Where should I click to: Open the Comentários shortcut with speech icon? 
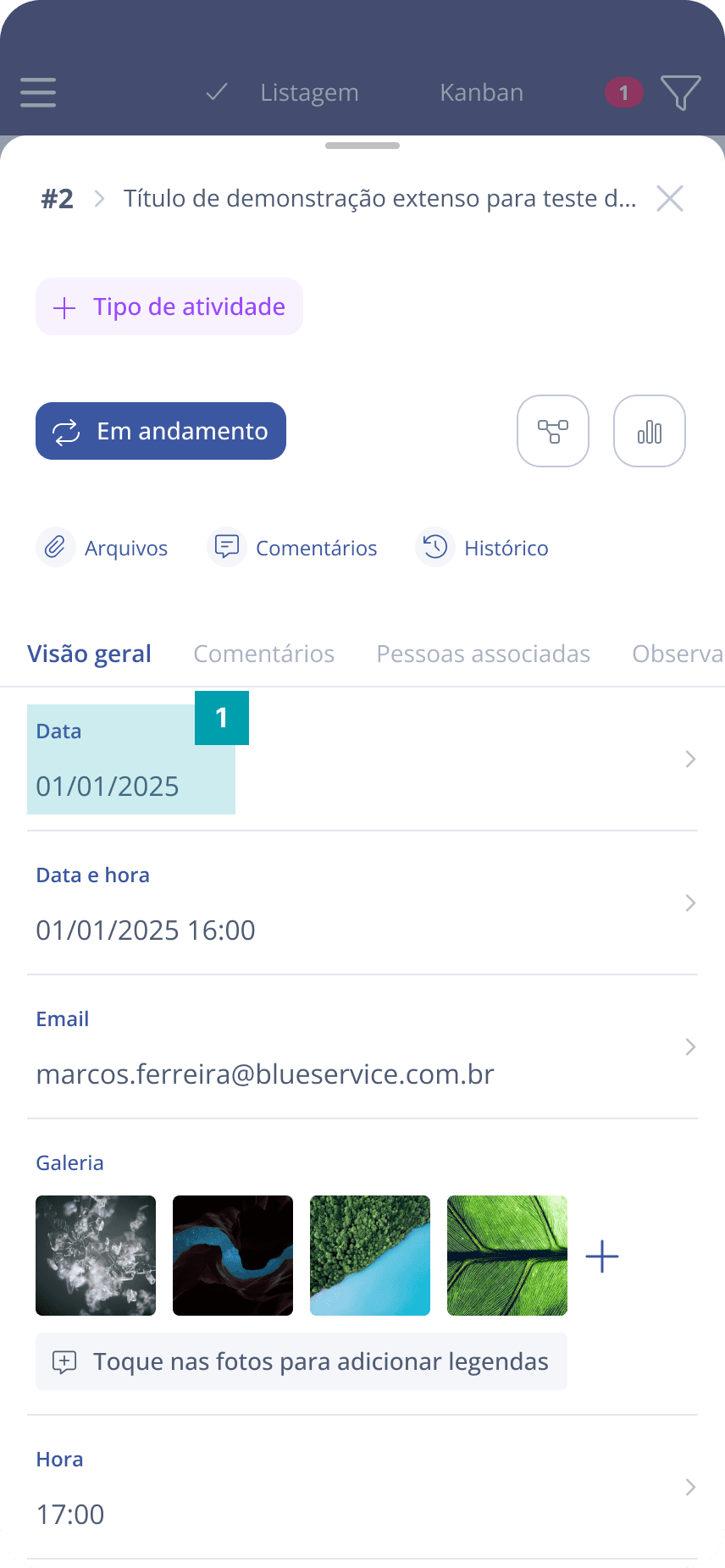293,548
